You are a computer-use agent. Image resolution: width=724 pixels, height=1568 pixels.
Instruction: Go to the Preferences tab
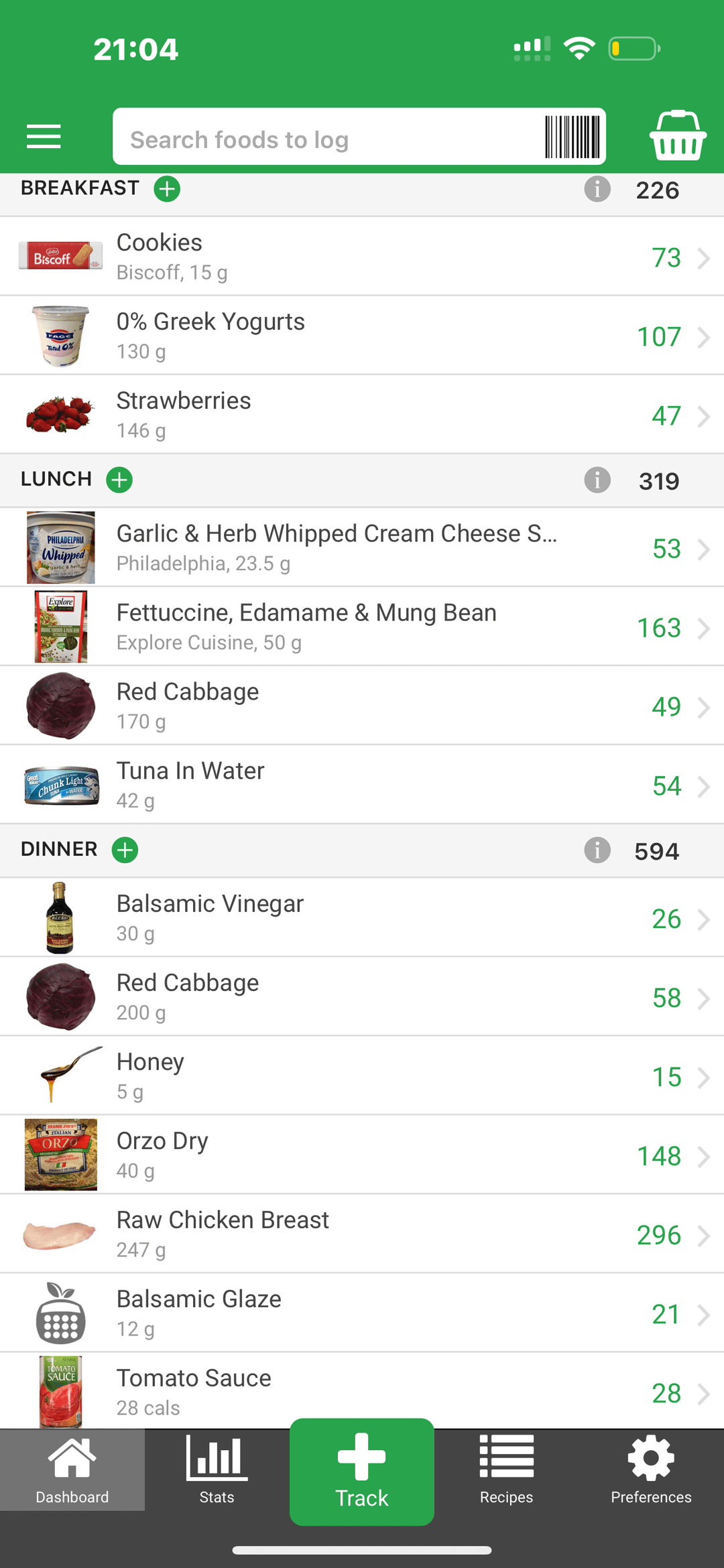651,1469
